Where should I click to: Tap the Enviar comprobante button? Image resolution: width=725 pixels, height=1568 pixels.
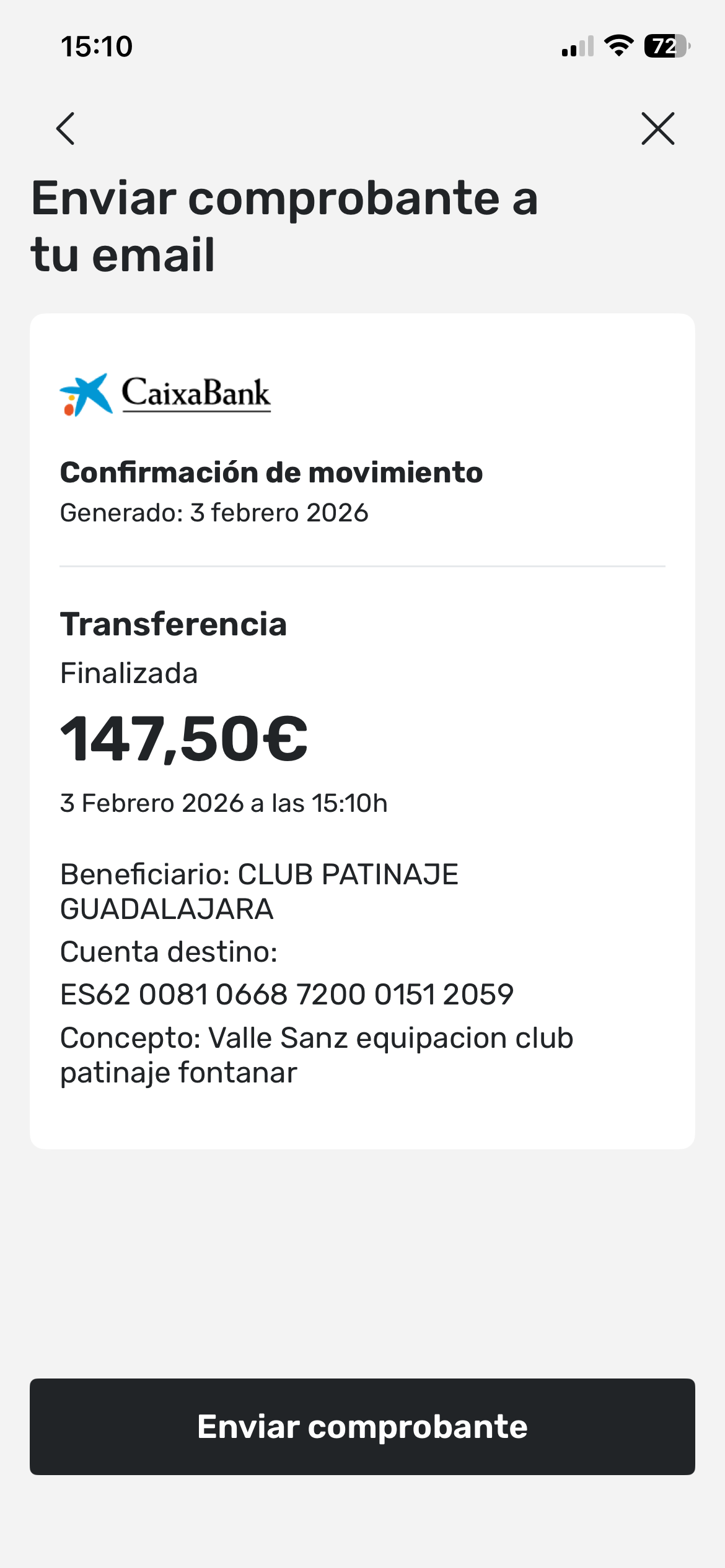tap(362, 1427)
